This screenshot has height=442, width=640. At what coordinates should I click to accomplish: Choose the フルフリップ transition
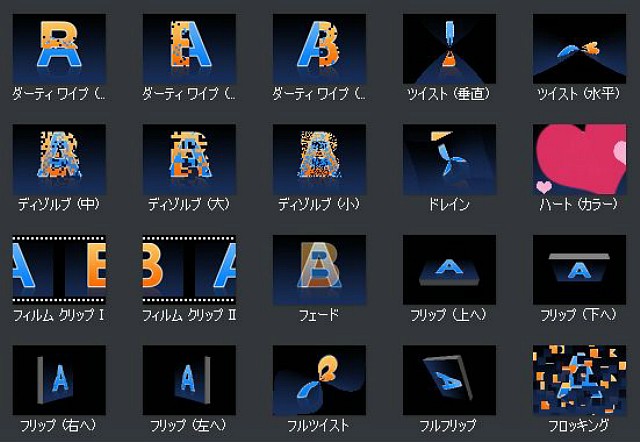point(449,380)
